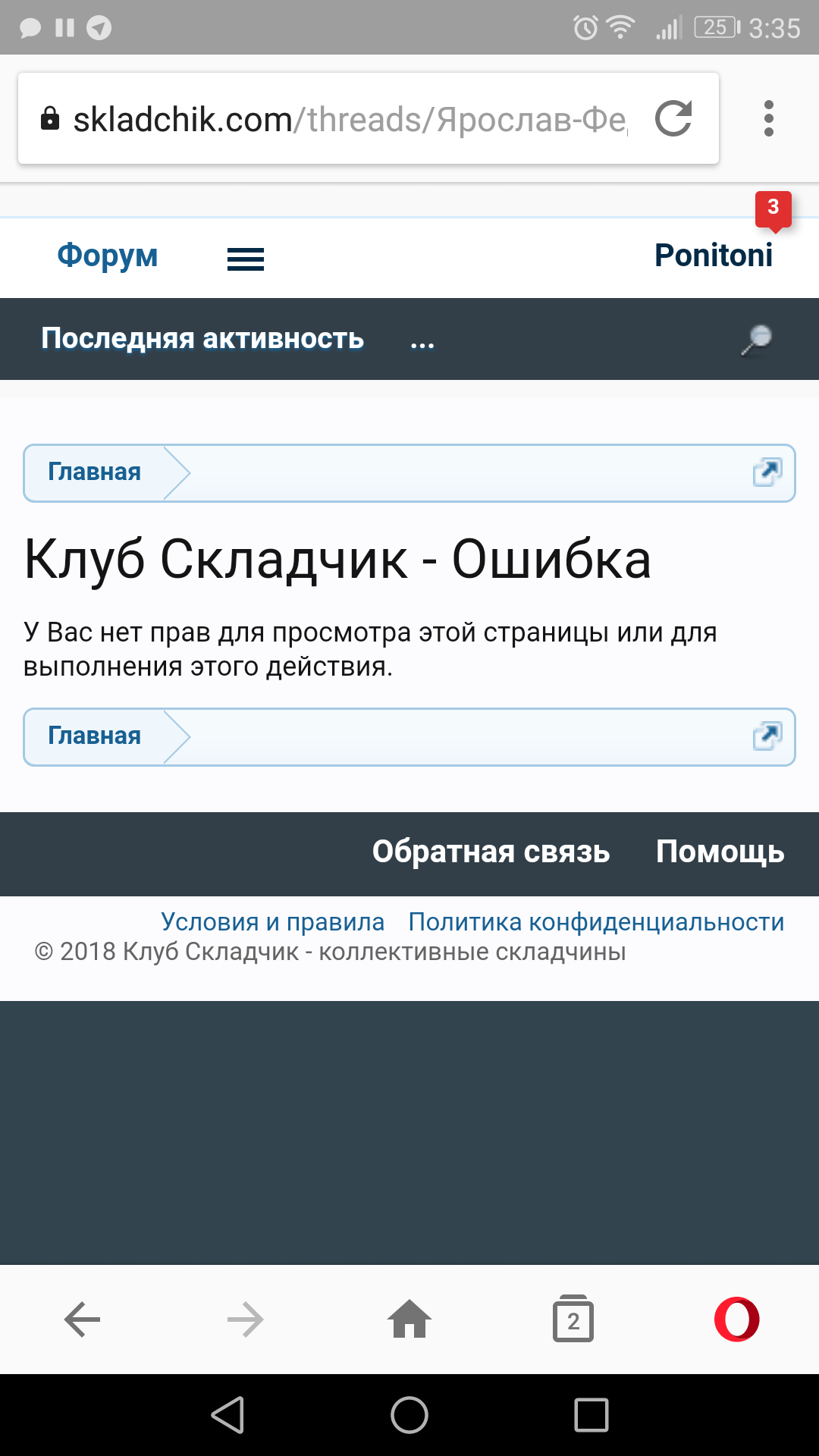
Task: Open Обратная связь
Action: [491, 852]
